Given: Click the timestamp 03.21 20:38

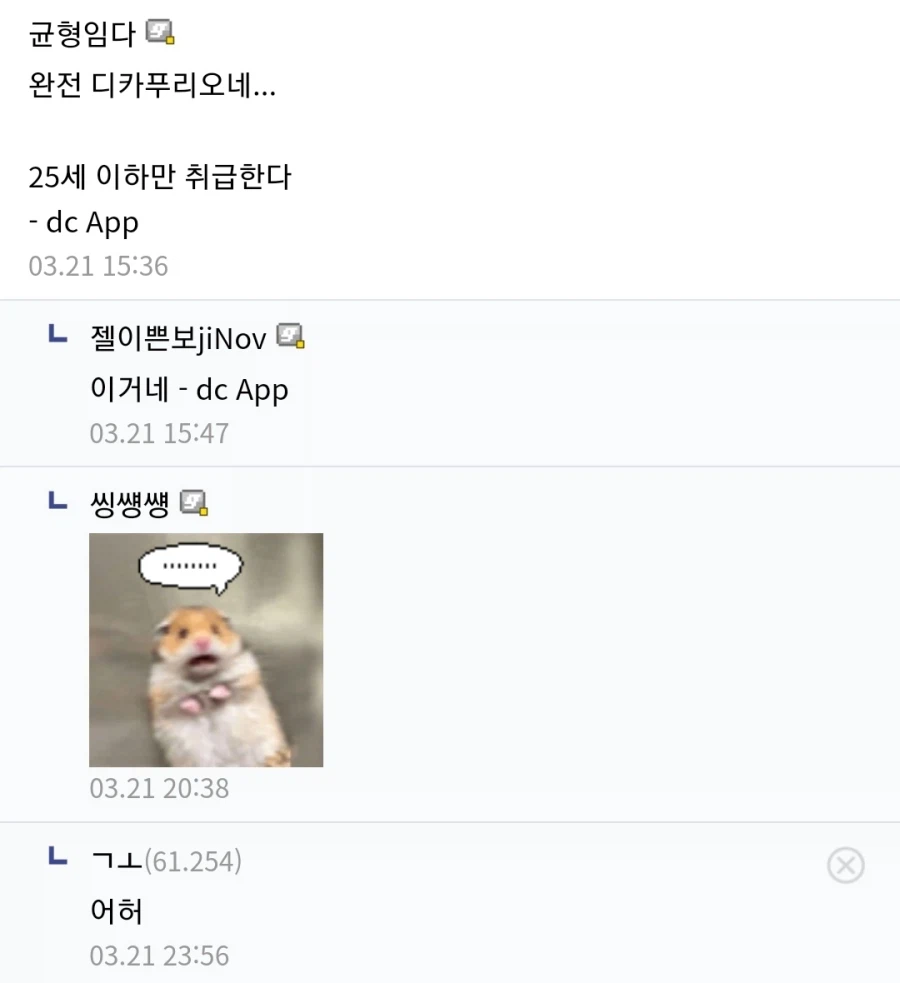Looking at the screenshot, I should click(x=160, y=789).
